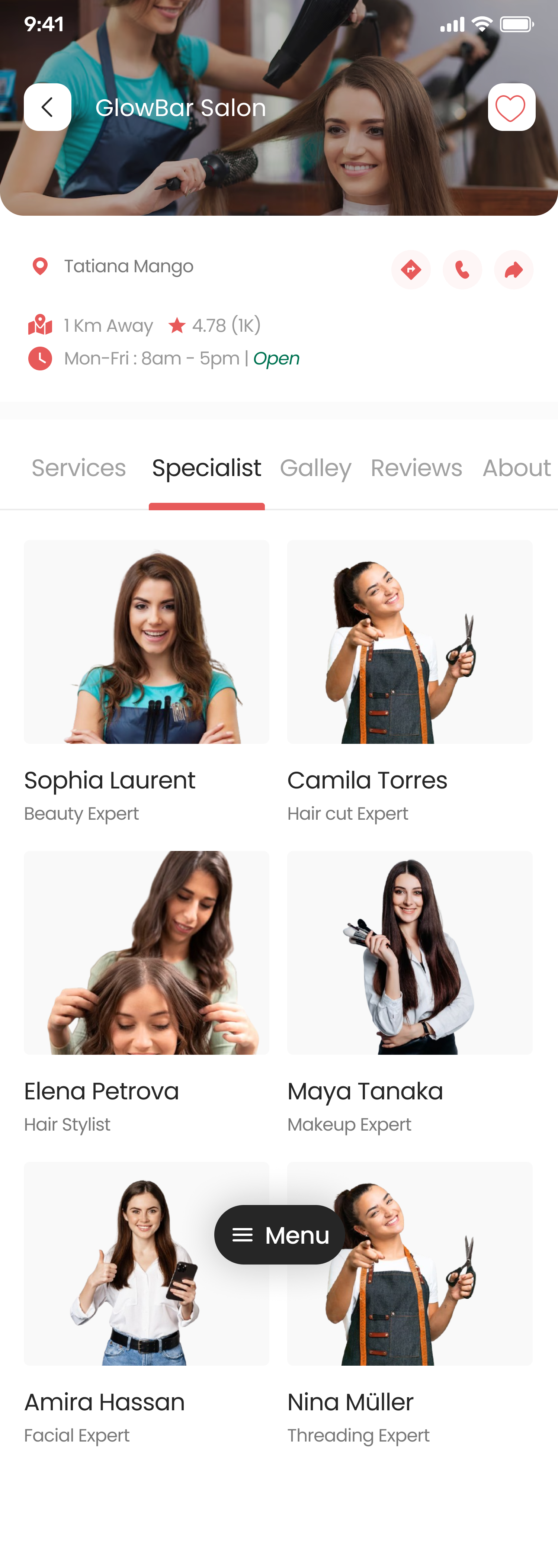Screen dimensions: 558x1568
Task: Open the floating Menu button
Action: tap(280, 1234)
